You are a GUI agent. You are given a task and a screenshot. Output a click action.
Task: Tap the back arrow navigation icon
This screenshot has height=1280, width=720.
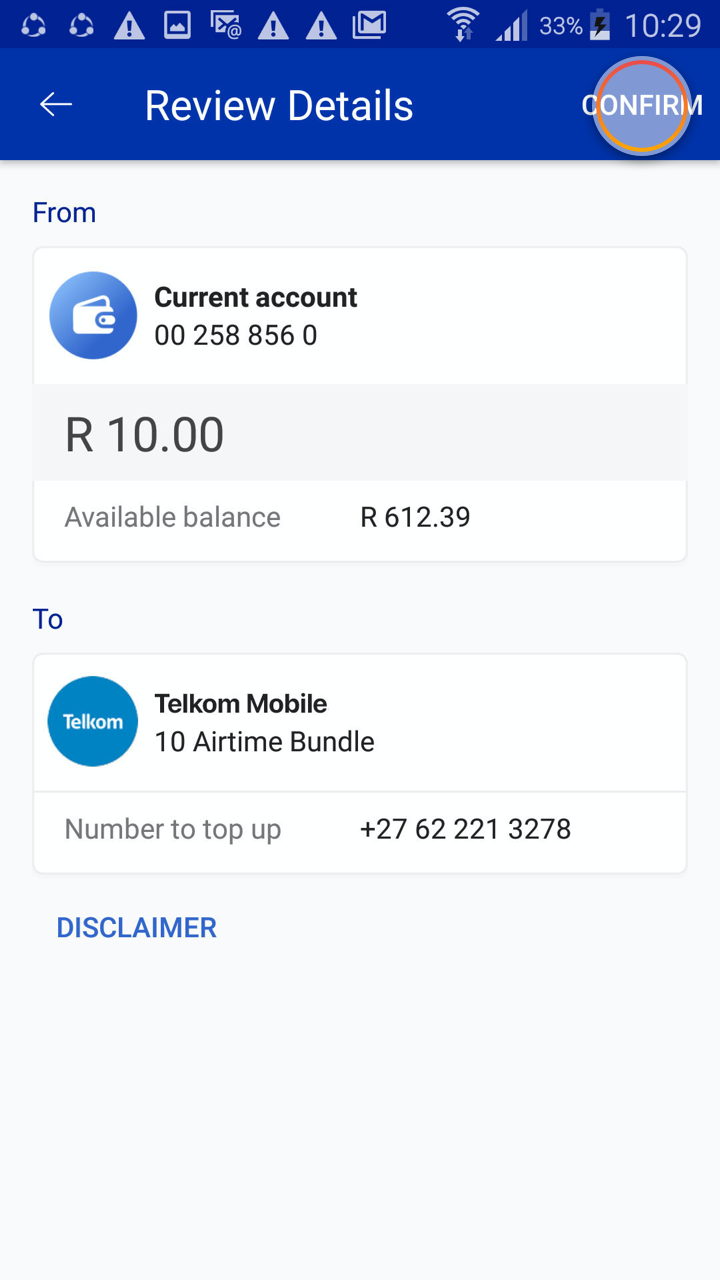coord(55,104)
